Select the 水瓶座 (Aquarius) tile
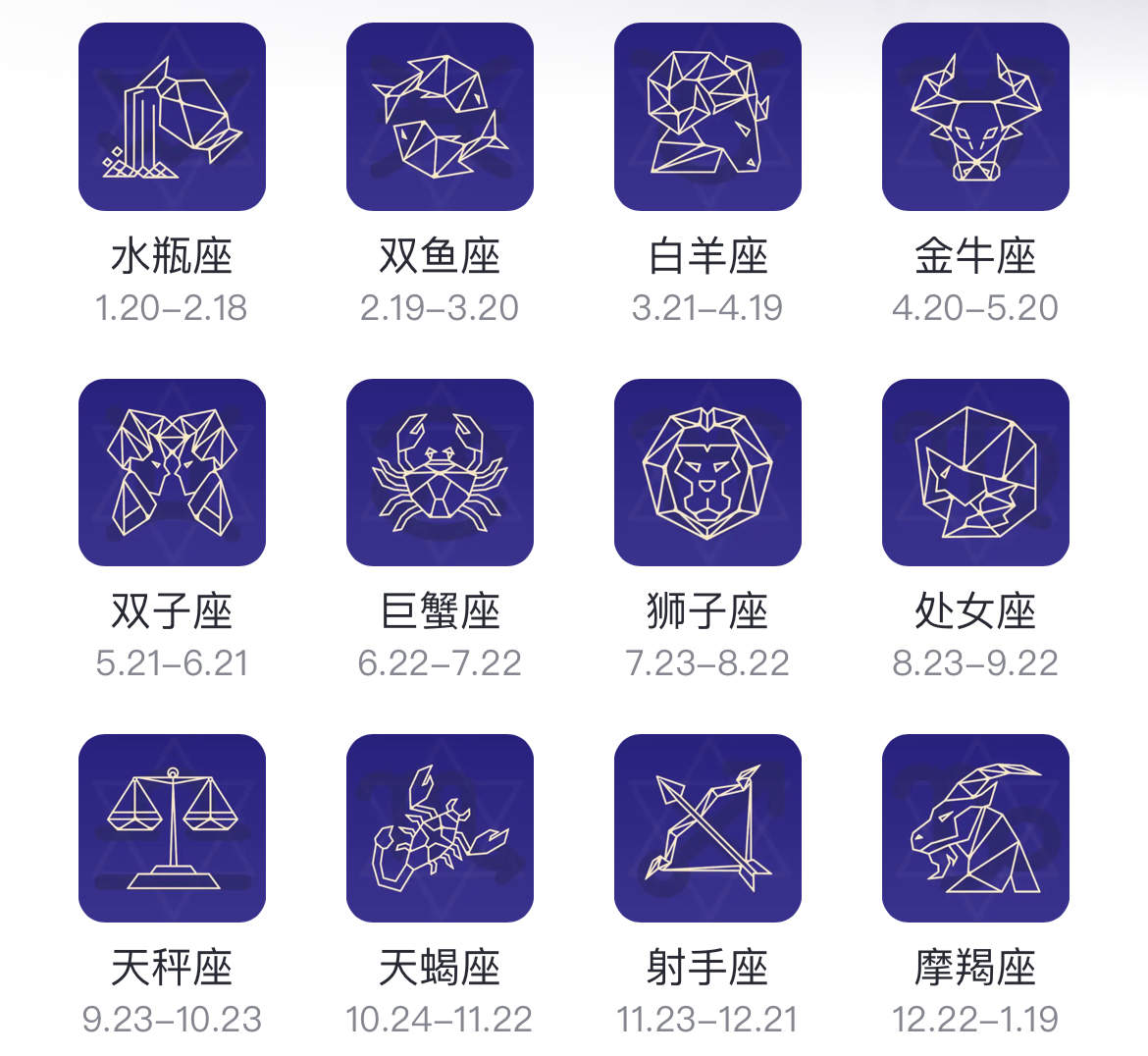Image resolution: width=1148 pixels, height=1056 pixels. click(x=172, y=117)
